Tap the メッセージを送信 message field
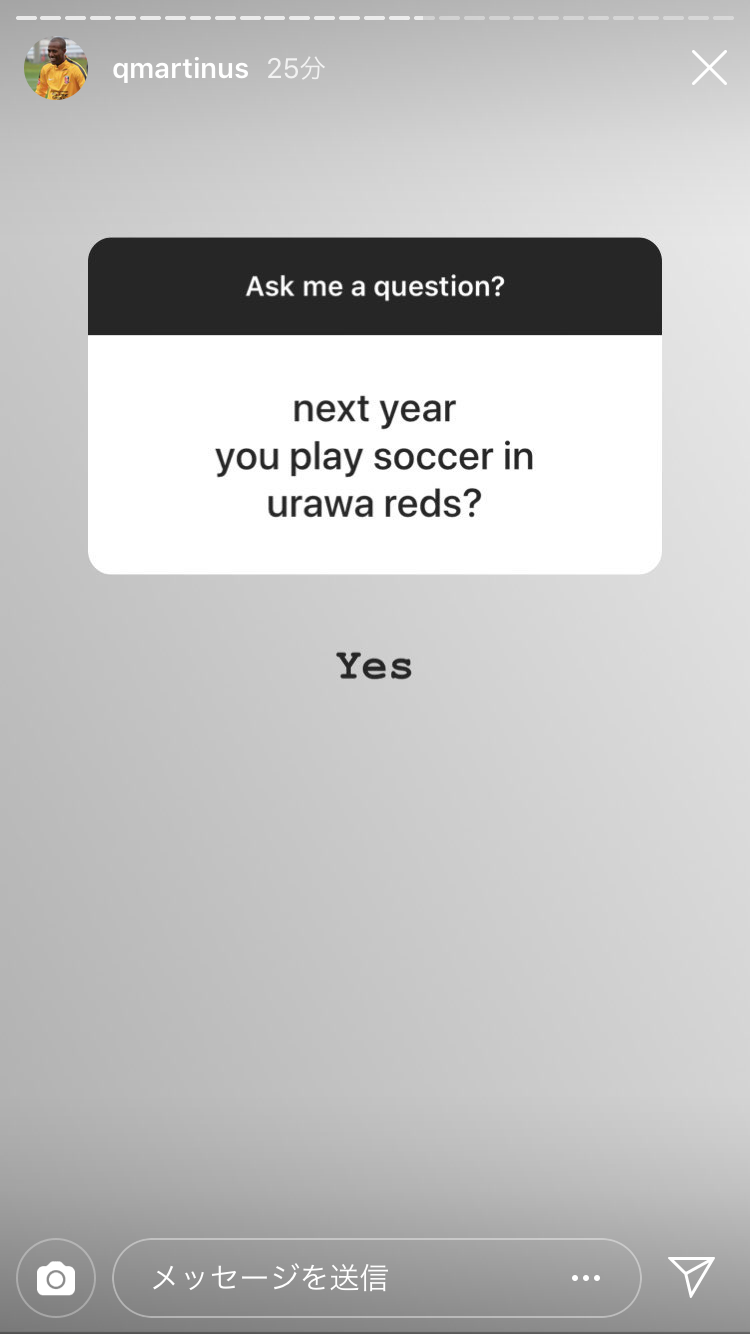Screen dimensions: 750x1334 click(340, 1278)
